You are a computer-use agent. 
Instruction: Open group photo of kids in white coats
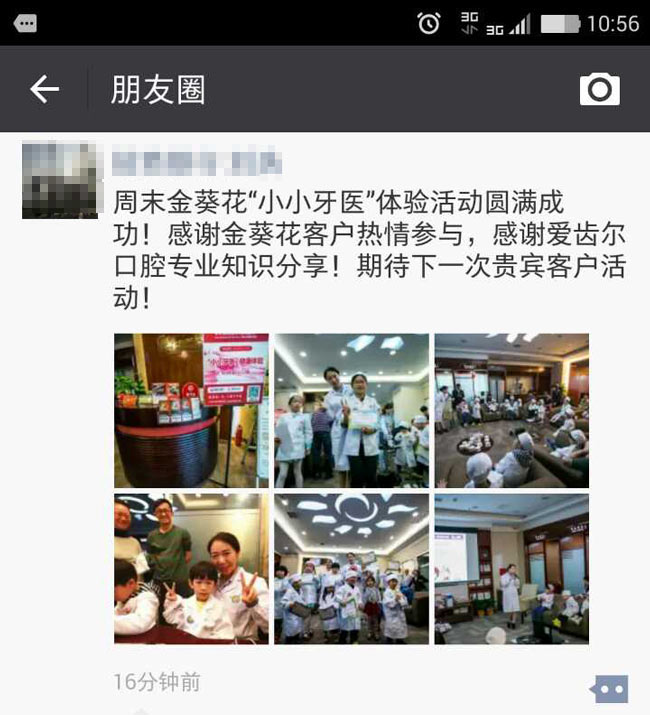351,568
